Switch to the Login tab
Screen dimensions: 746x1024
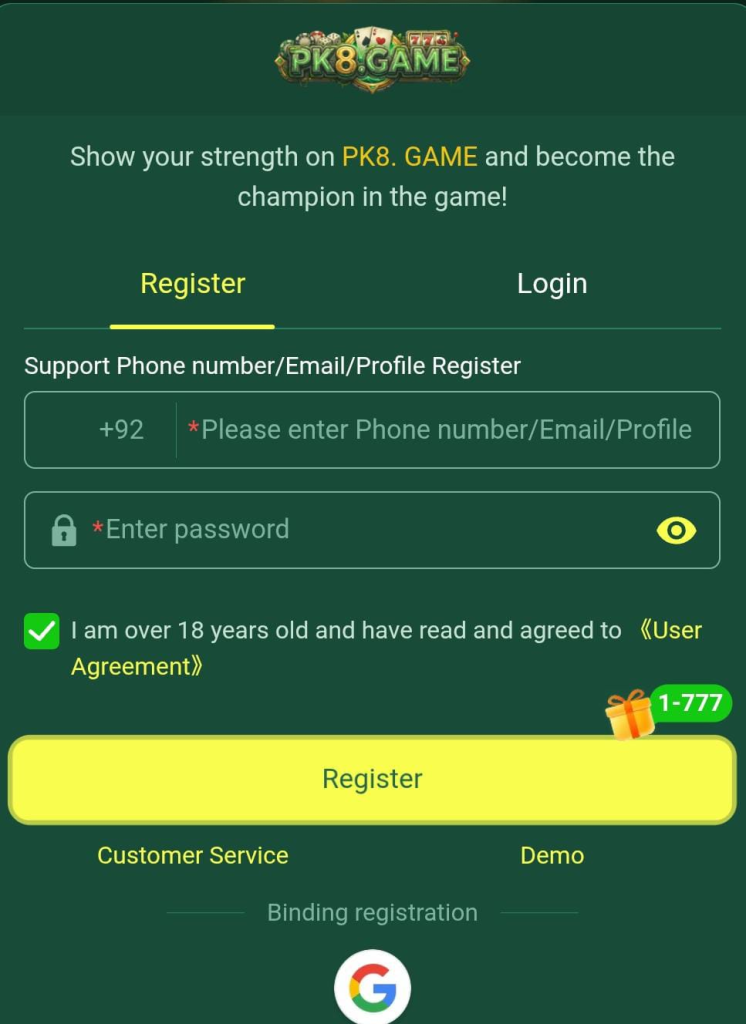click(551, 284)
